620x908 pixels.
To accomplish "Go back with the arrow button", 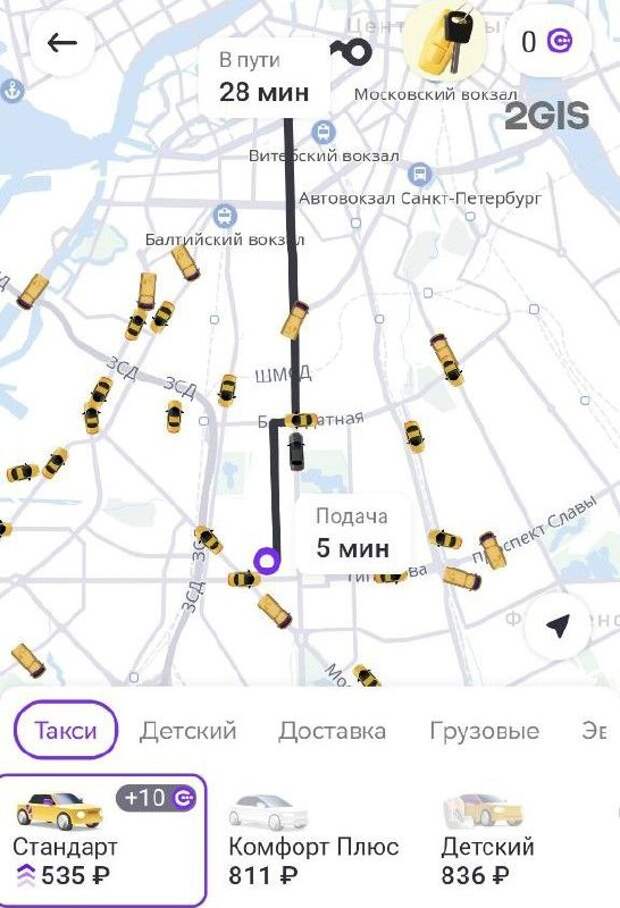I will [x=62, y=42].
